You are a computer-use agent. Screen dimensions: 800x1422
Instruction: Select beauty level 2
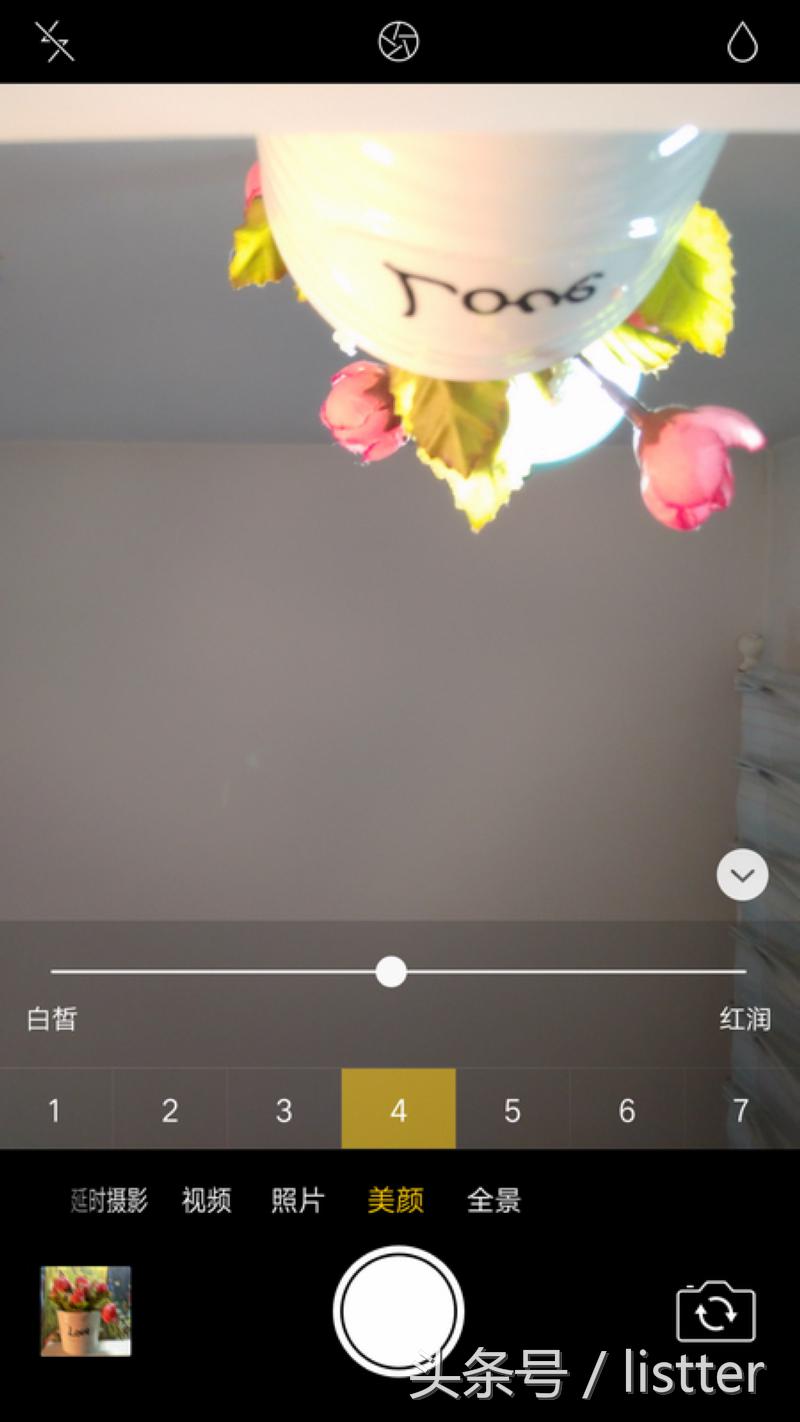point(170,1110)
